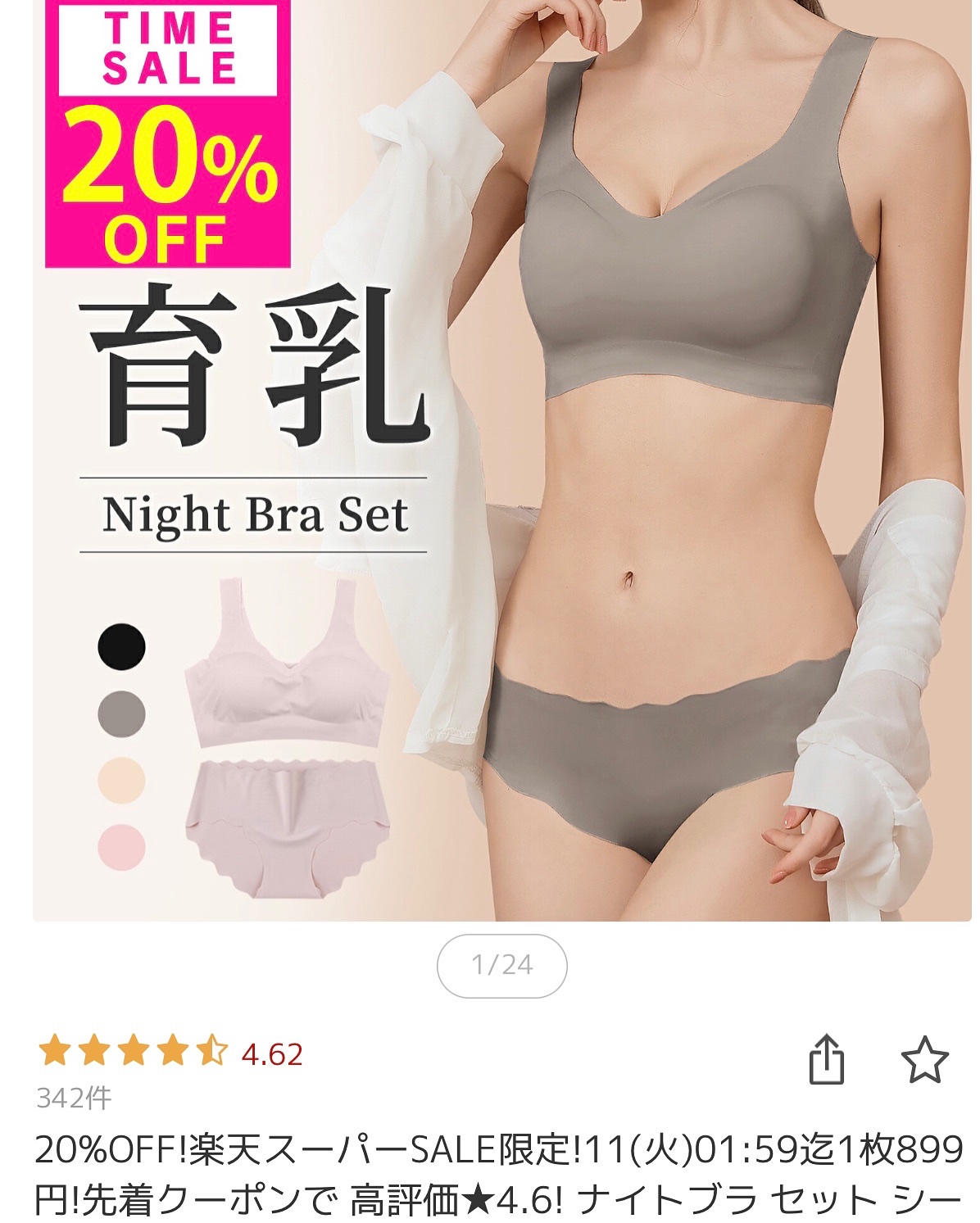
Task: Tap the 1/24 image page indicator
Action: [x=502, y=966]
